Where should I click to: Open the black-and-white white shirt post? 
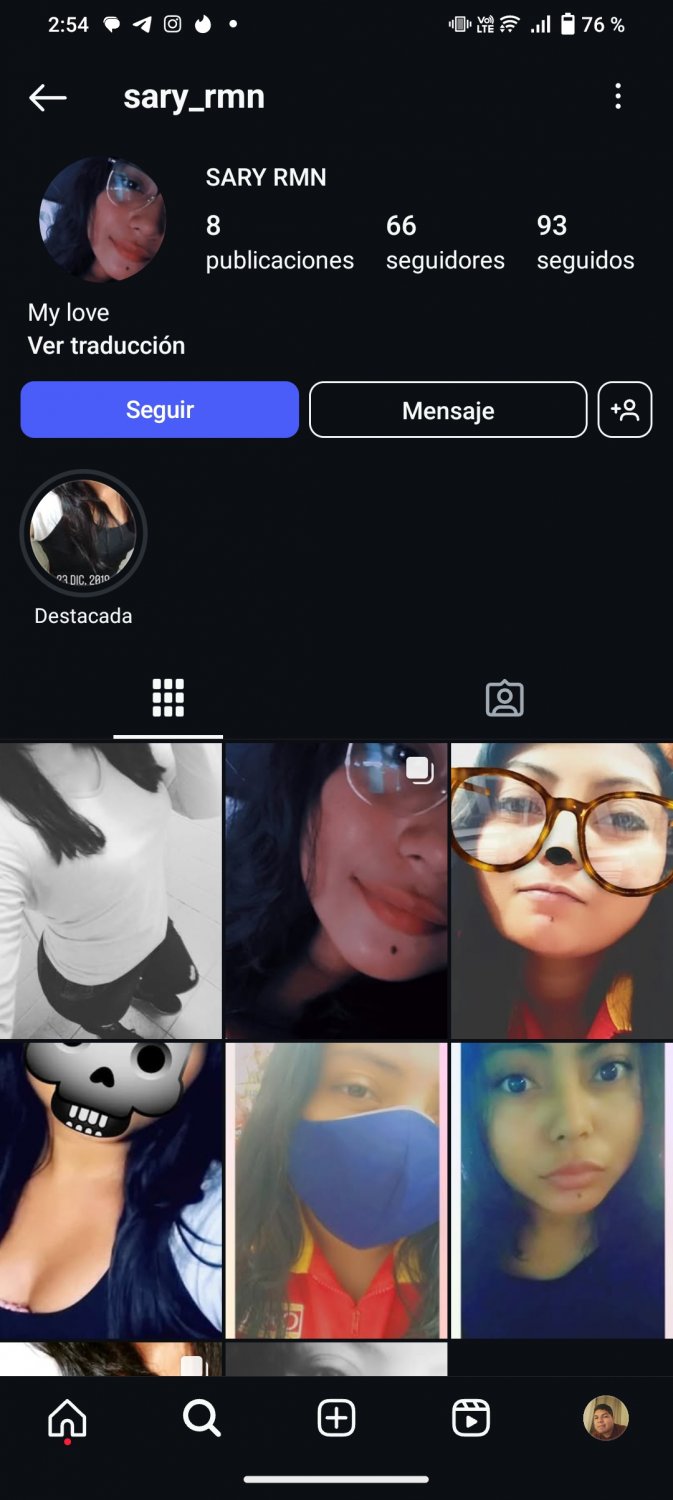110,890
